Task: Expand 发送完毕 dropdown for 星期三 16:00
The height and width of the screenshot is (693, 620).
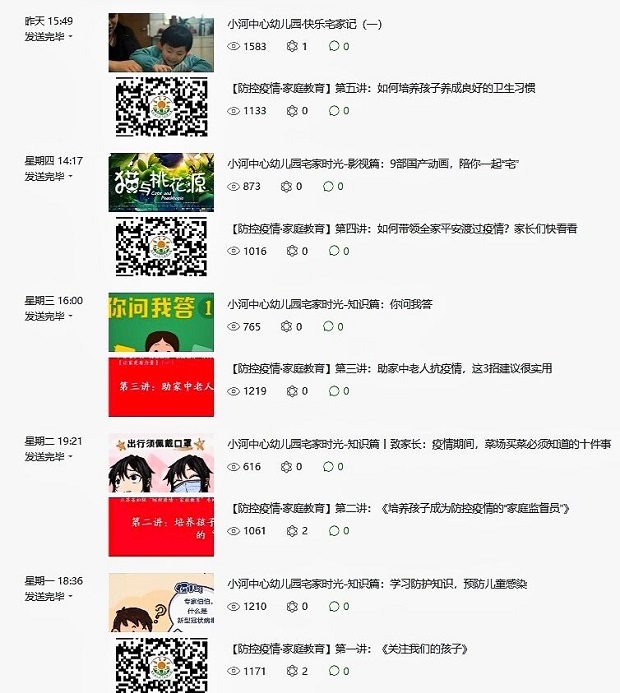Action: pos(48,316)
